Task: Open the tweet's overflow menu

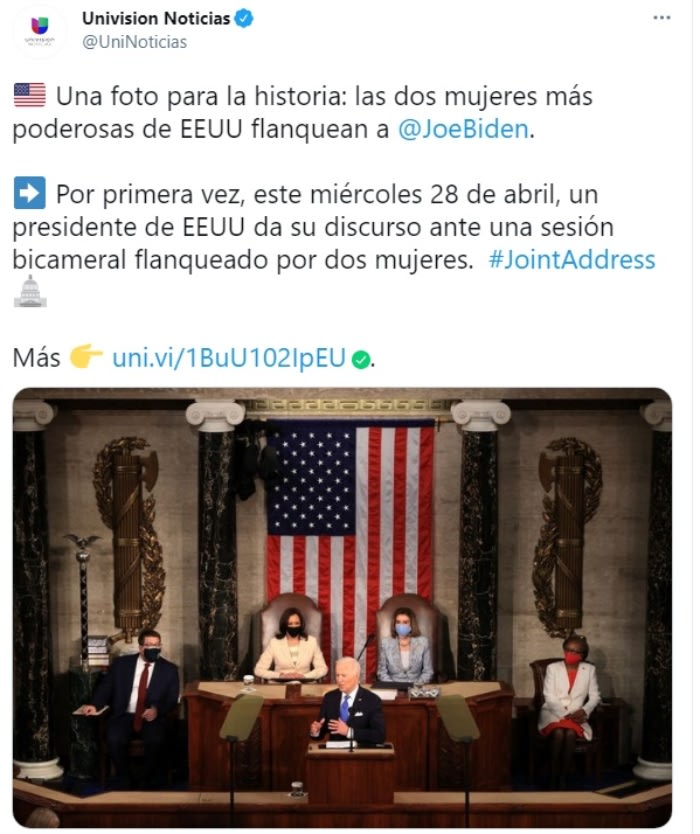Action: (x=662, y=18)
